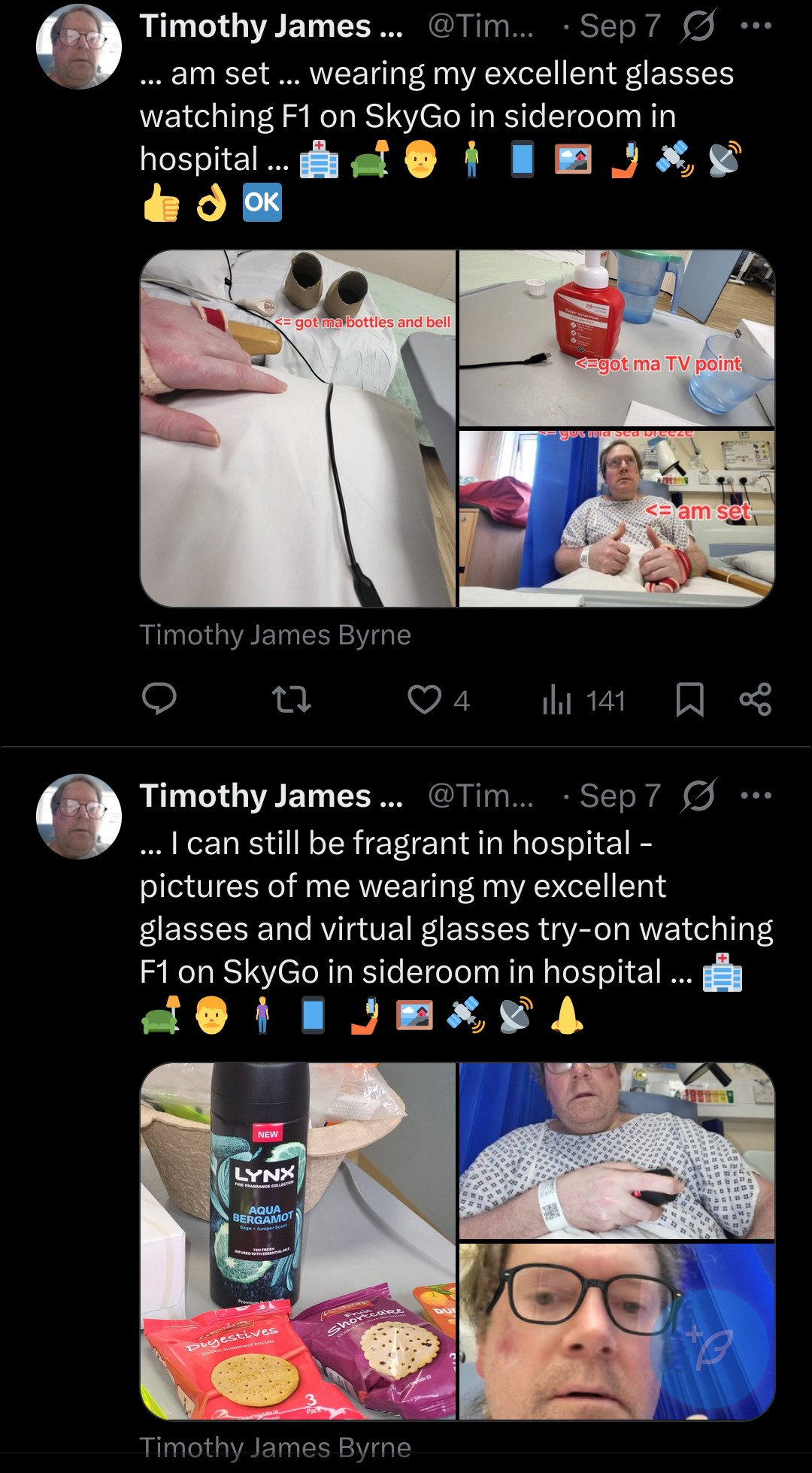This screenshot has height=1473, width=812.
Task: Open profile avatar on the 'am set' post
Action: tap(79, 47)
